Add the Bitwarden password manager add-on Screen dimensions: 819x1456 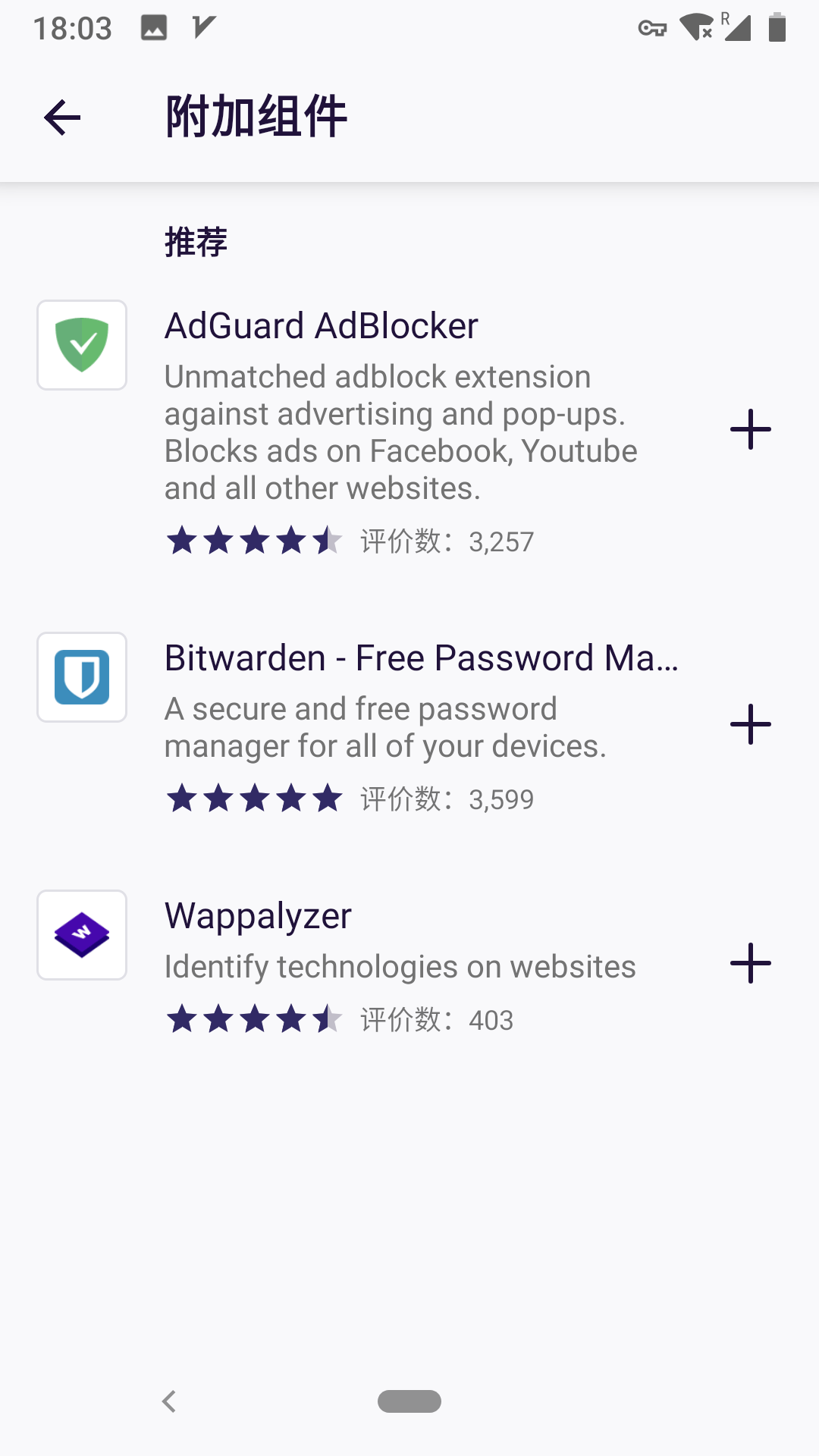tap(750, 724)
